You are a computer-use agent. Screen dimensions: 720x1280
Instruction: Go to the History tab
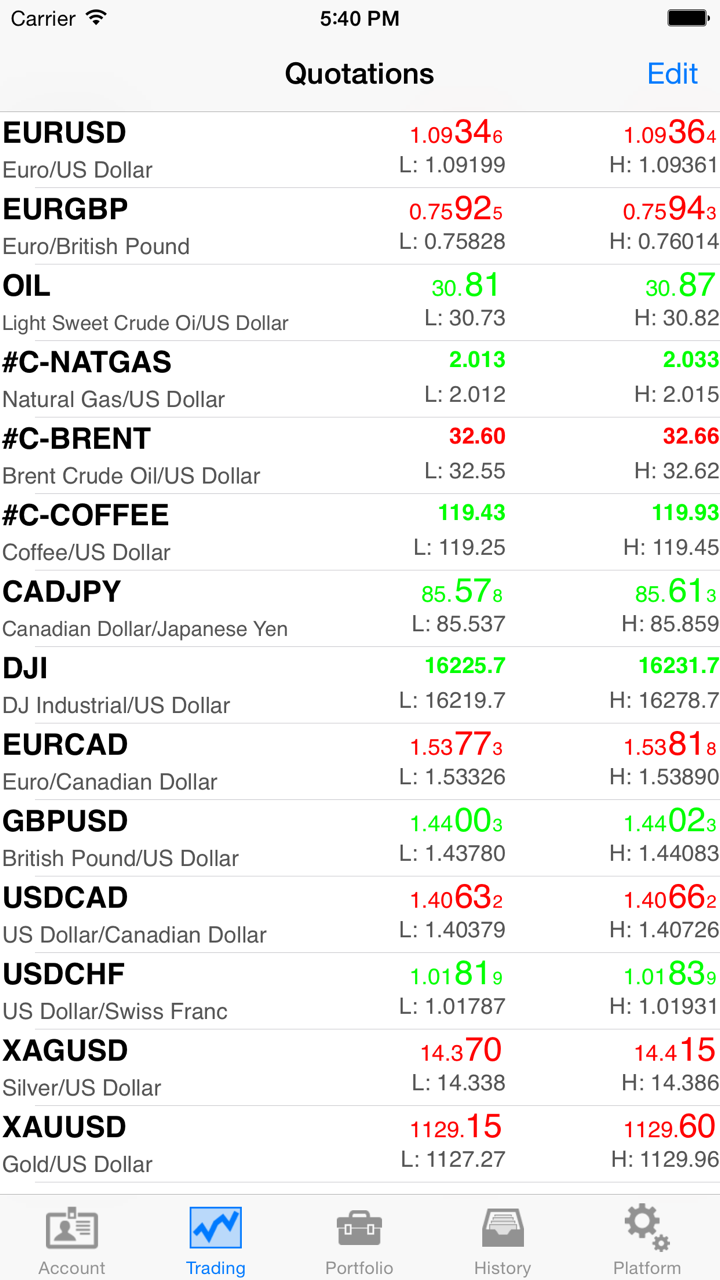coord(502,1239)
